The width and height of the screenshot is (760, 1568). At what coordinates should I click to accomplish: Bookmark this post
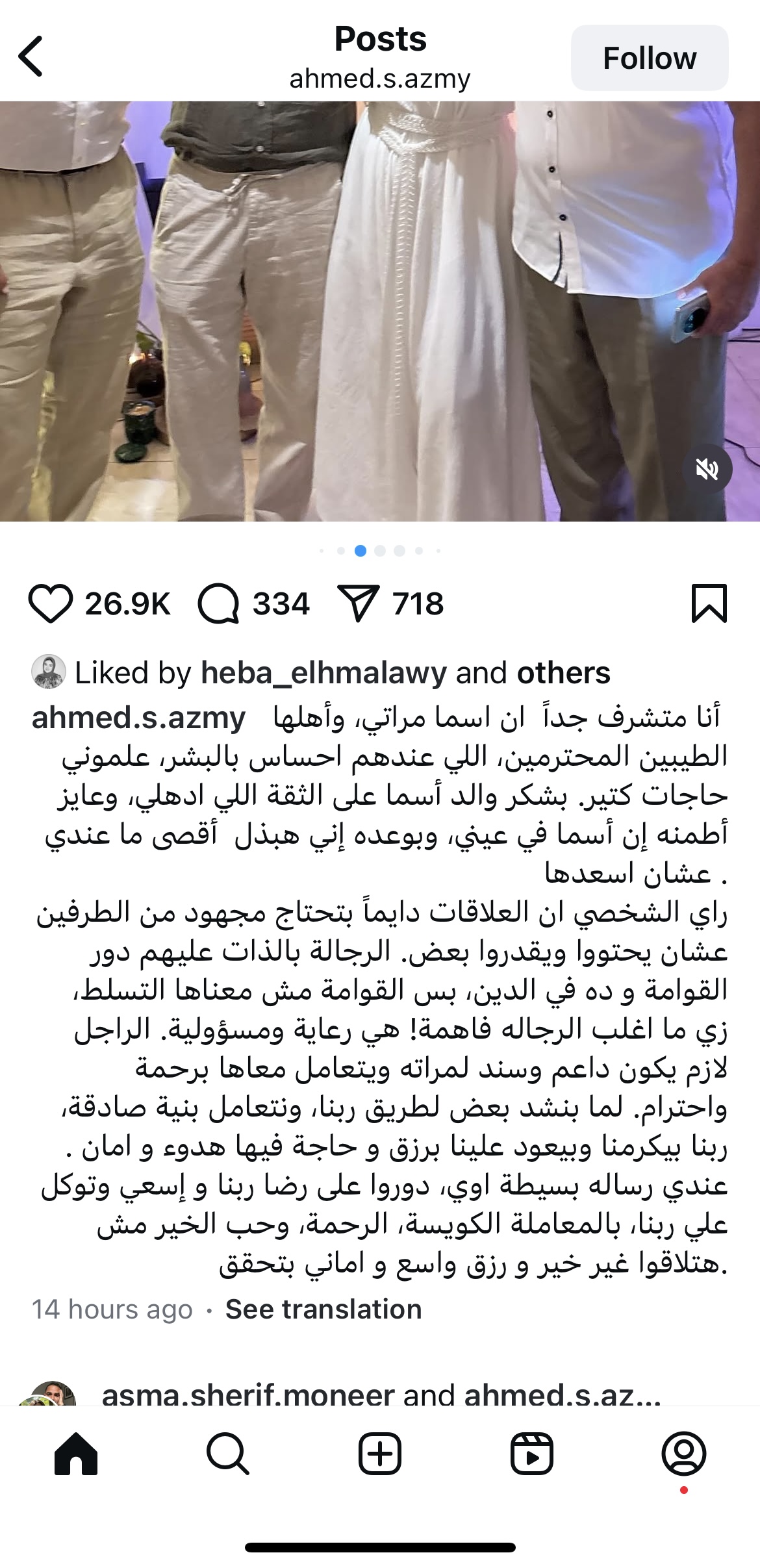tap(709, 604)
